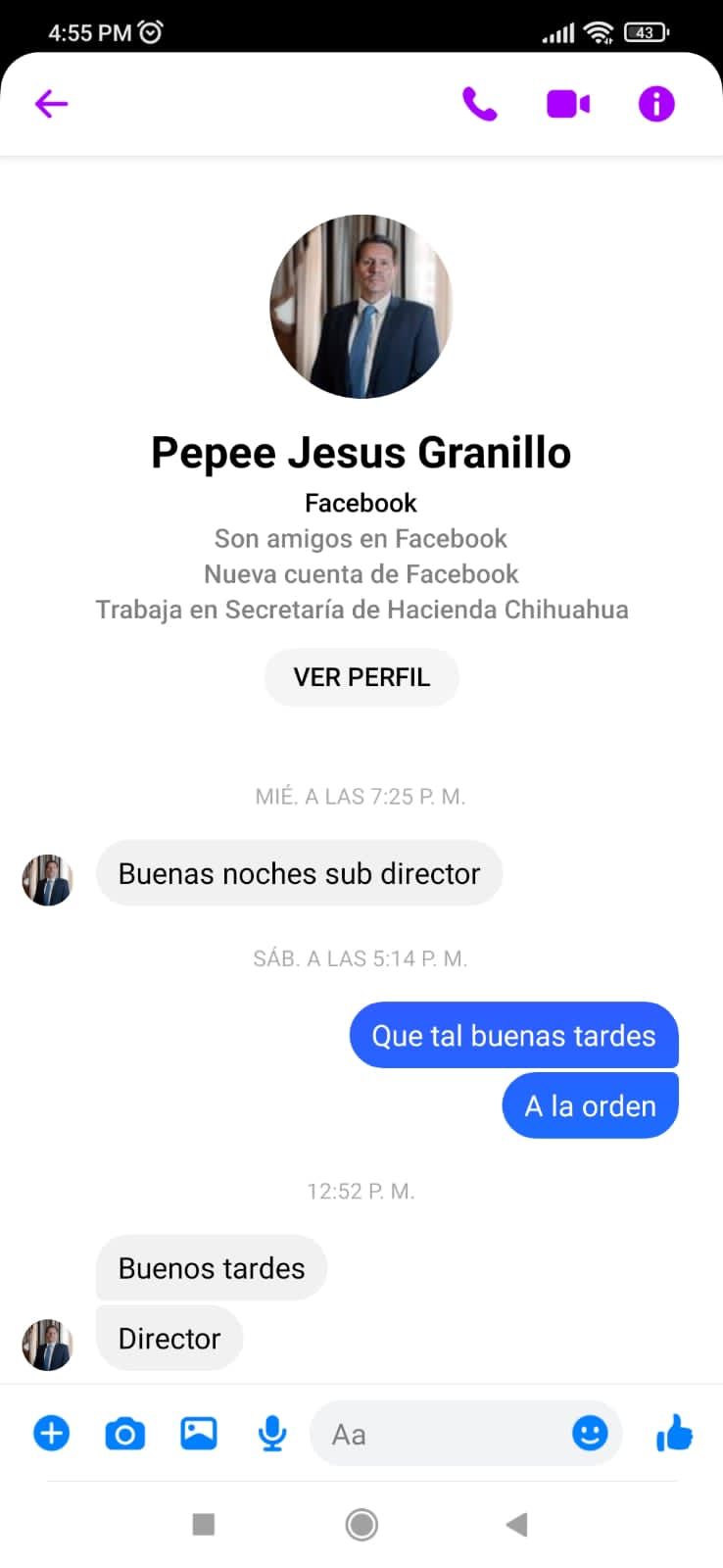The image size is (723, 1568).
Task: Focus the Aa message text field
Action: (441, 1435)
